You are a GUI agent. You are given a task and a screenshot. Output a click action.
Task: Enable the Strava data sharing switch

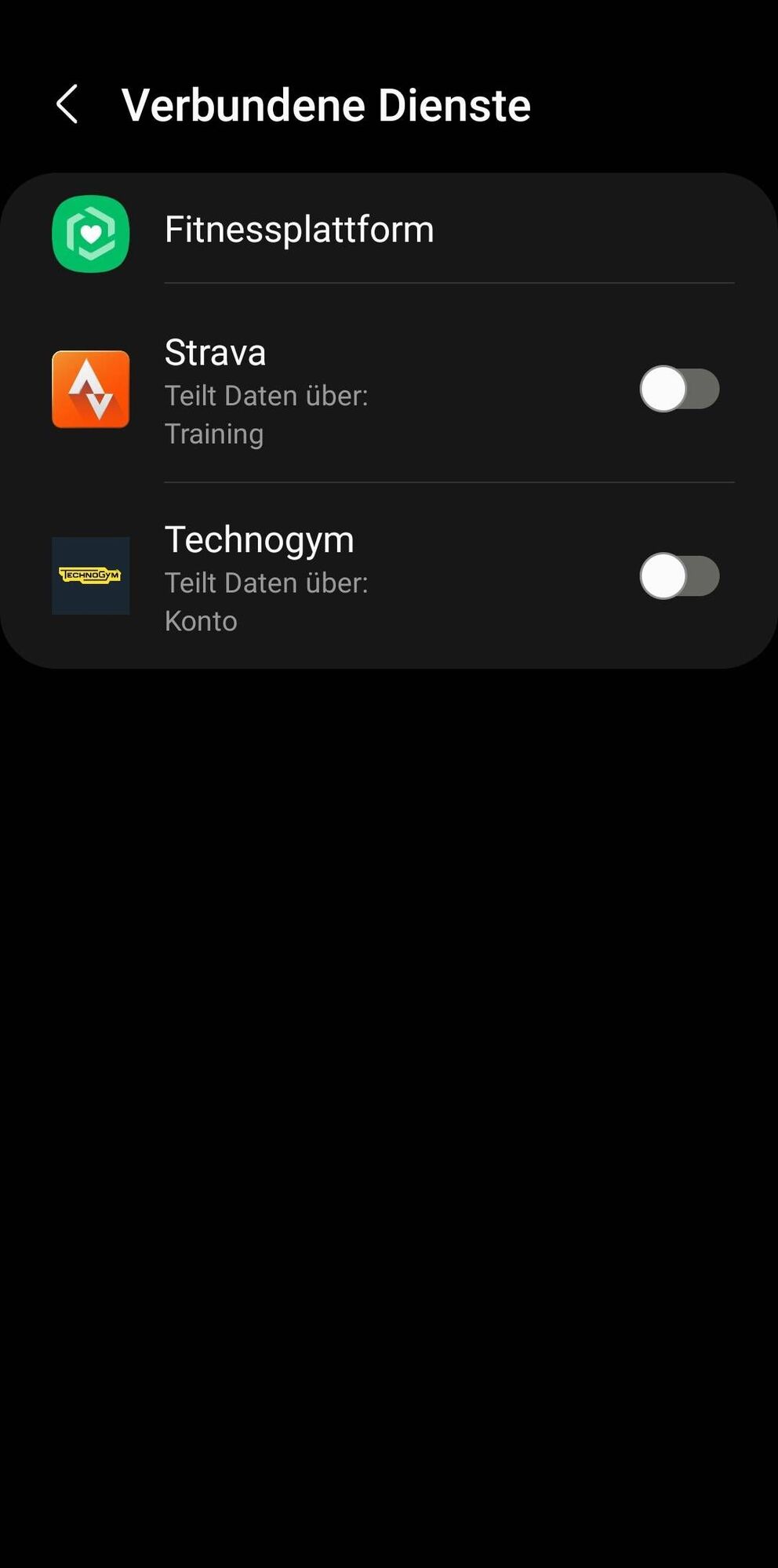pyautogui.click(x=679, y=389)
